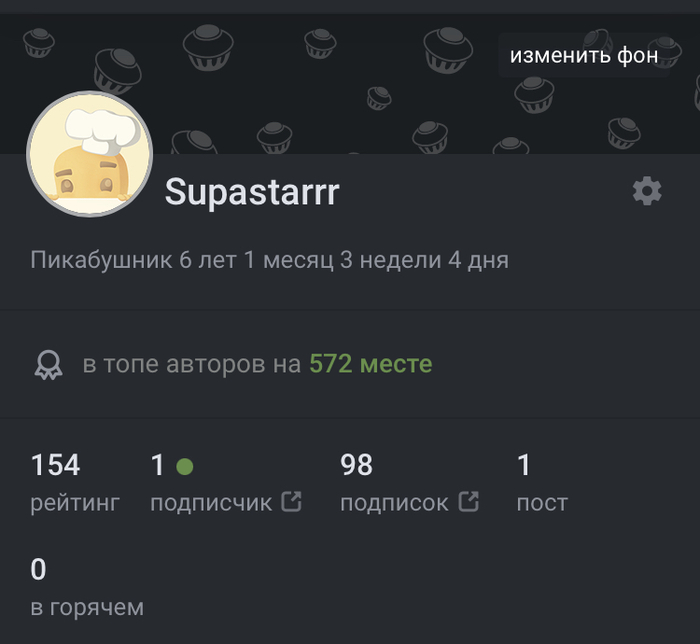Open the 572 месте authors top link
The width and height of the screenshot is (700, 644).
(371, 364)
